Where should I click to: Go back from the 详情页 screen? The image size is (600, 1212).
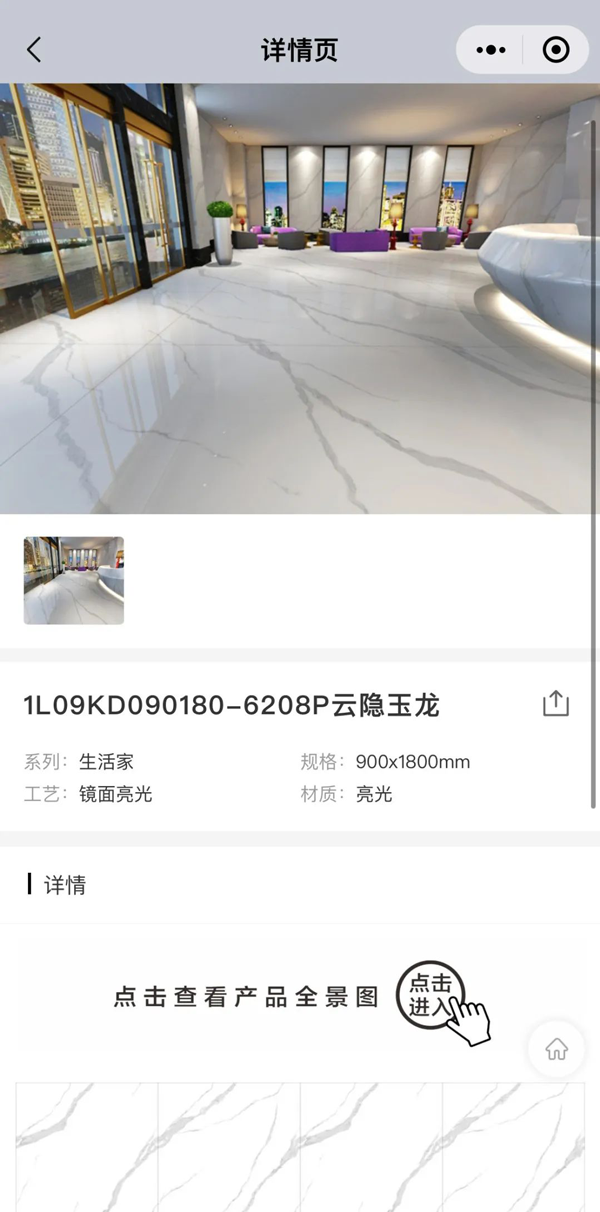click(34, 50)
